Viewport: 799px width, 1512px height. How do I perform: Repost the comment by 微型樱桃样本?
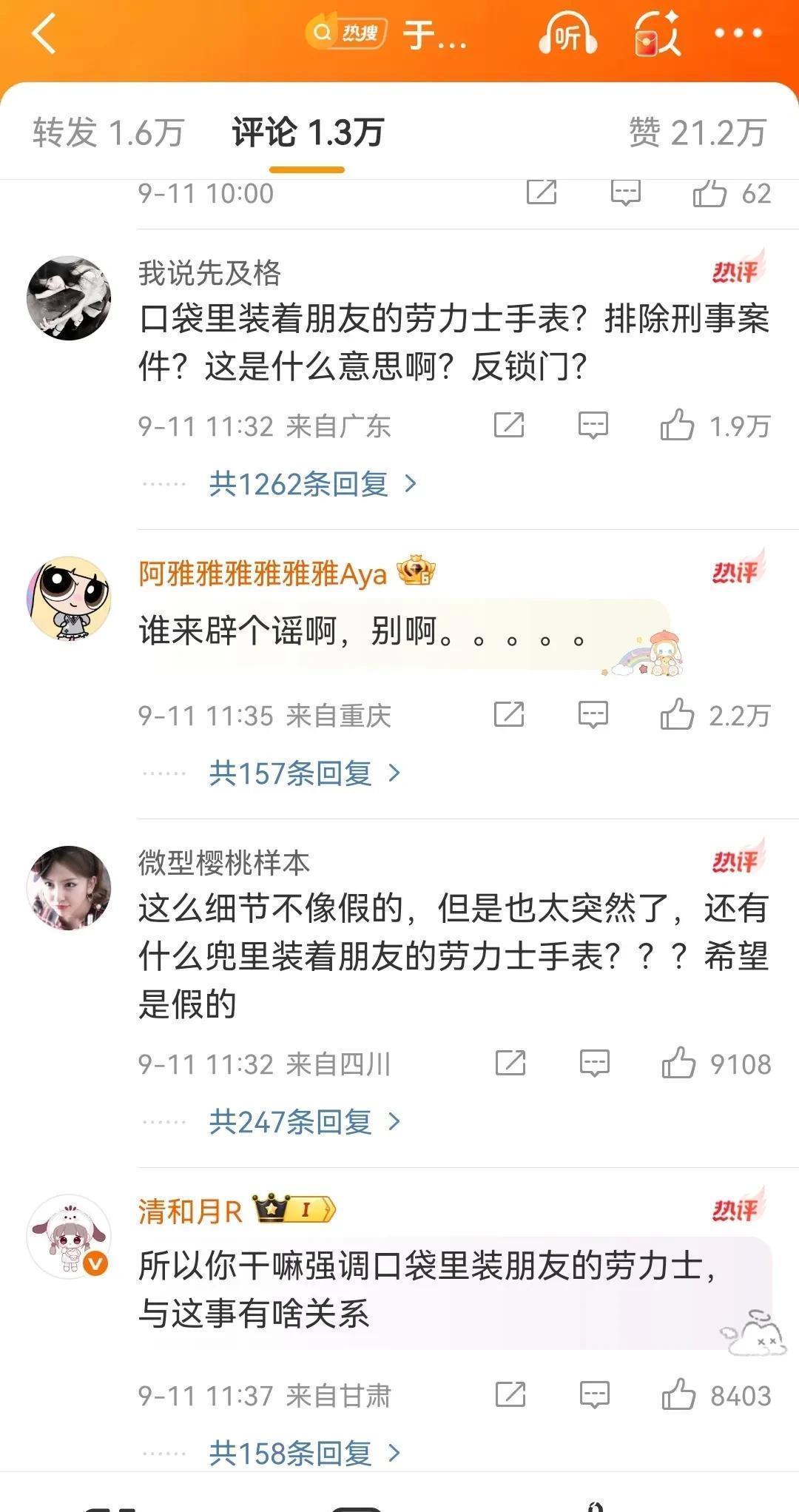[x=510, y=1064]
